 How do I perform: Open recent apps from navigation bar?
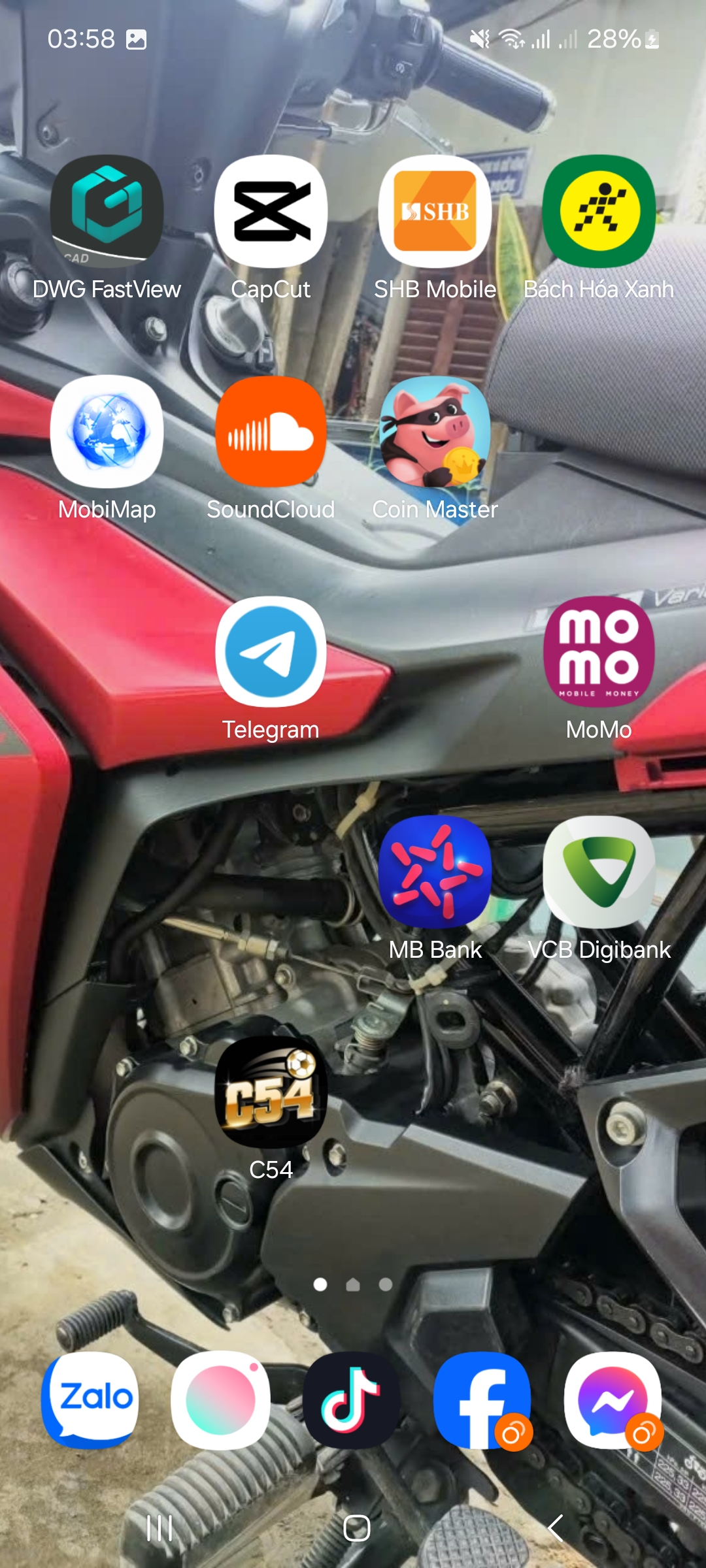click(x=160, y=1528)
